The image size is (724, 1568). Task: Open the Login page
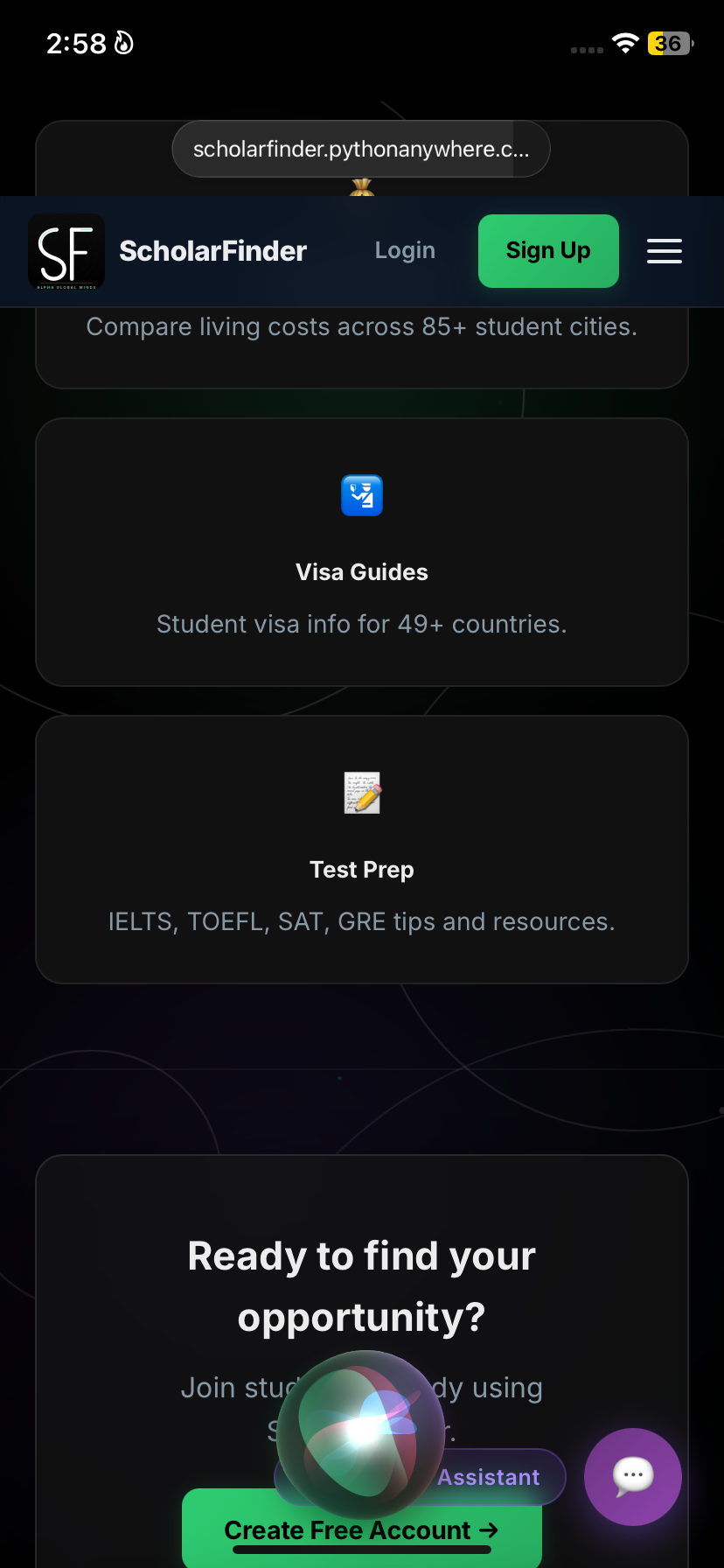click(x=404, y=250)
